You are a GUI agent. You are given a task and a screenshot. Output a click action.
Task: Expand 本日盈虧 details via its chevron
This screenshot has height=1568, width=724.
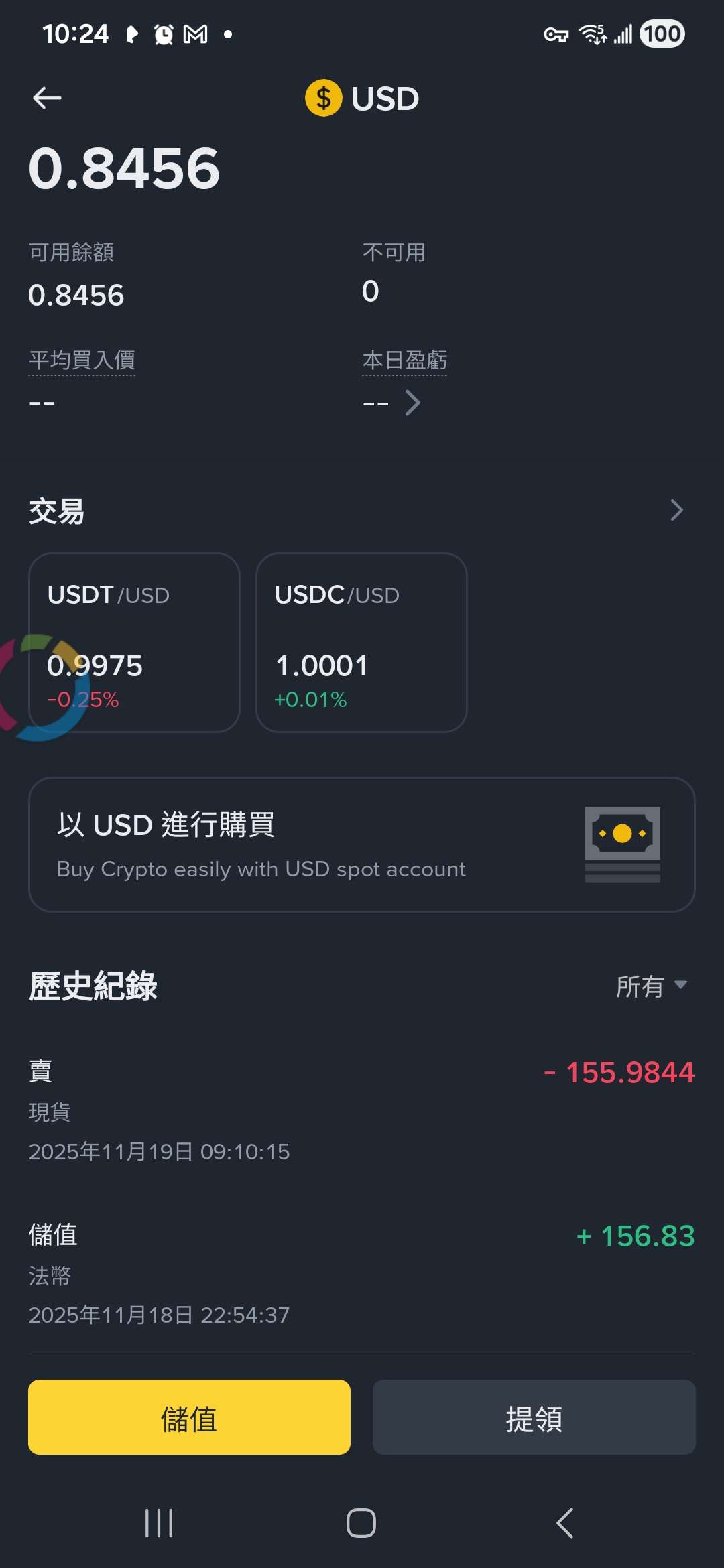pos(413,402)
